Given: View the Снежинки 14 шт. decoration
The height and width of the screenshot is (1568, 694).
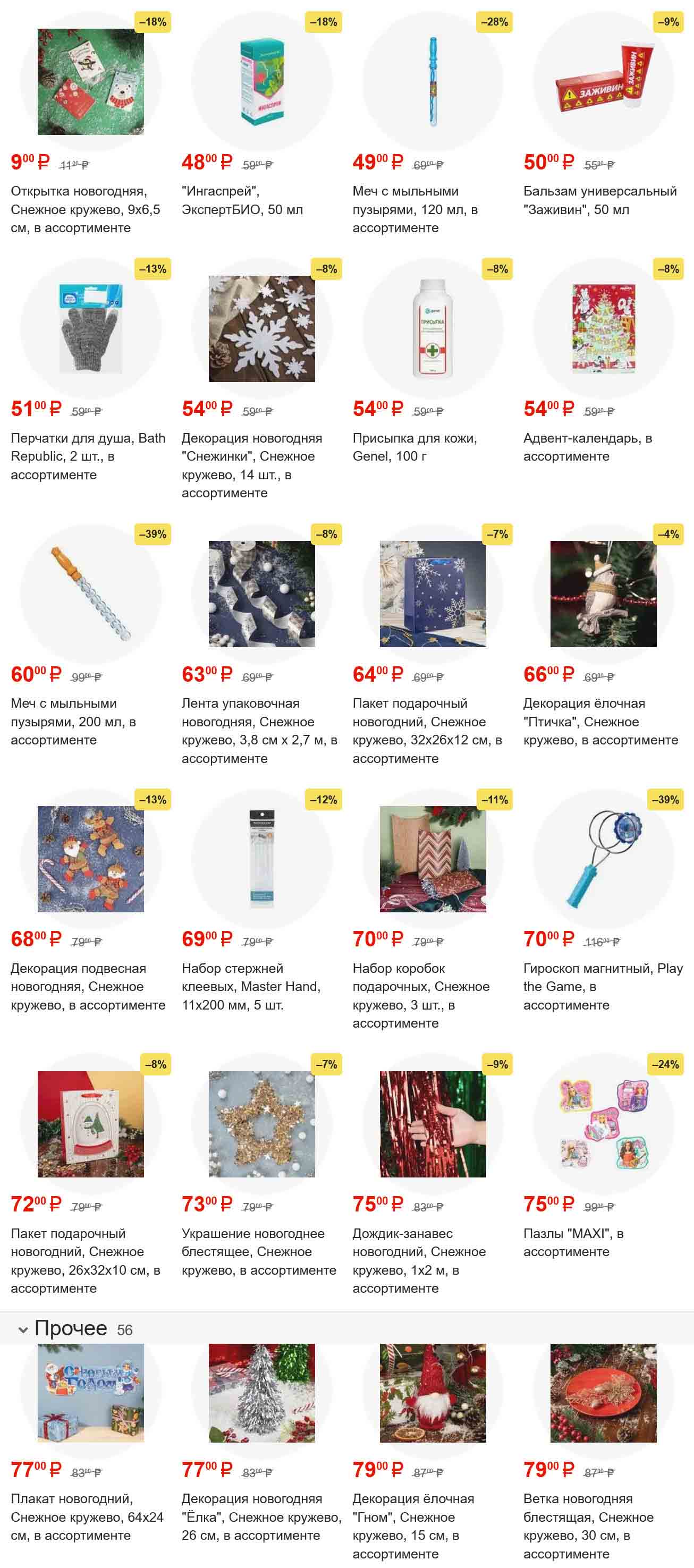Looking at the screenshot, I should click(262, 329).
